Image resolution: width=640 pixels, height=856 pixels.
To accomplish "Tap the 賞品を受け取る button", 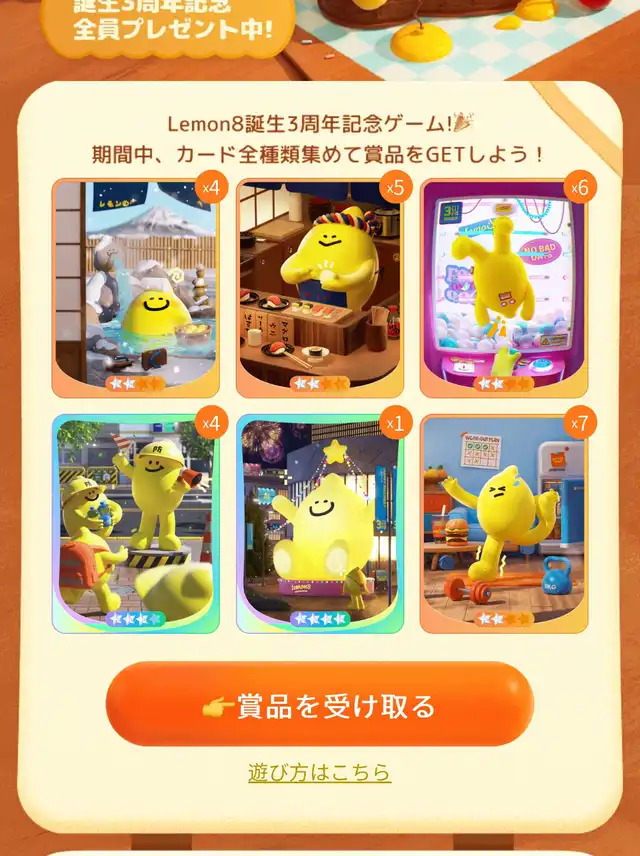I will [319, 704].
